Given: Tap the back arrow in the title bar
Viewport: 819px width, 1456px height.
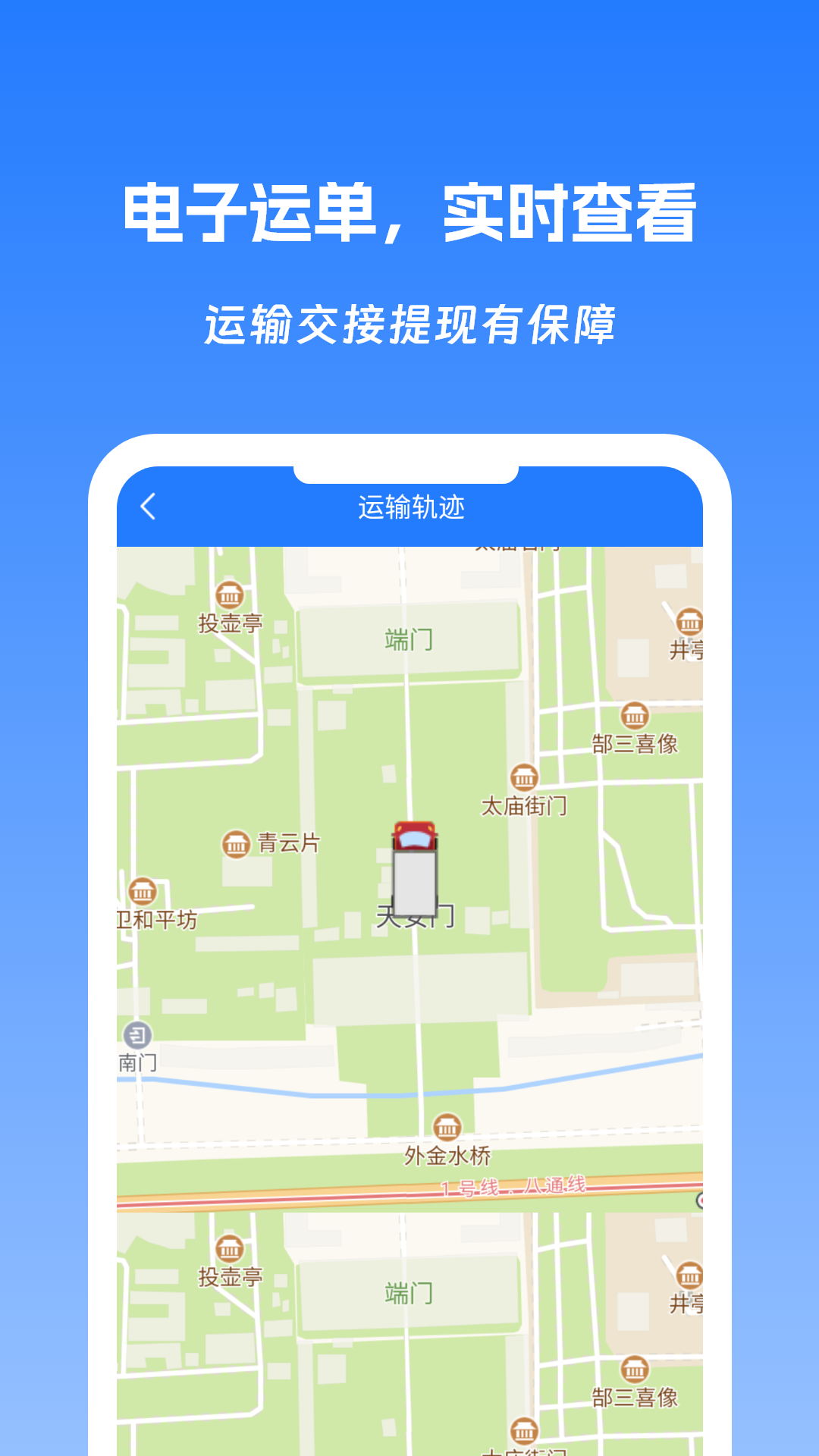Looking at the screenshot, I should tap(149, 506).
